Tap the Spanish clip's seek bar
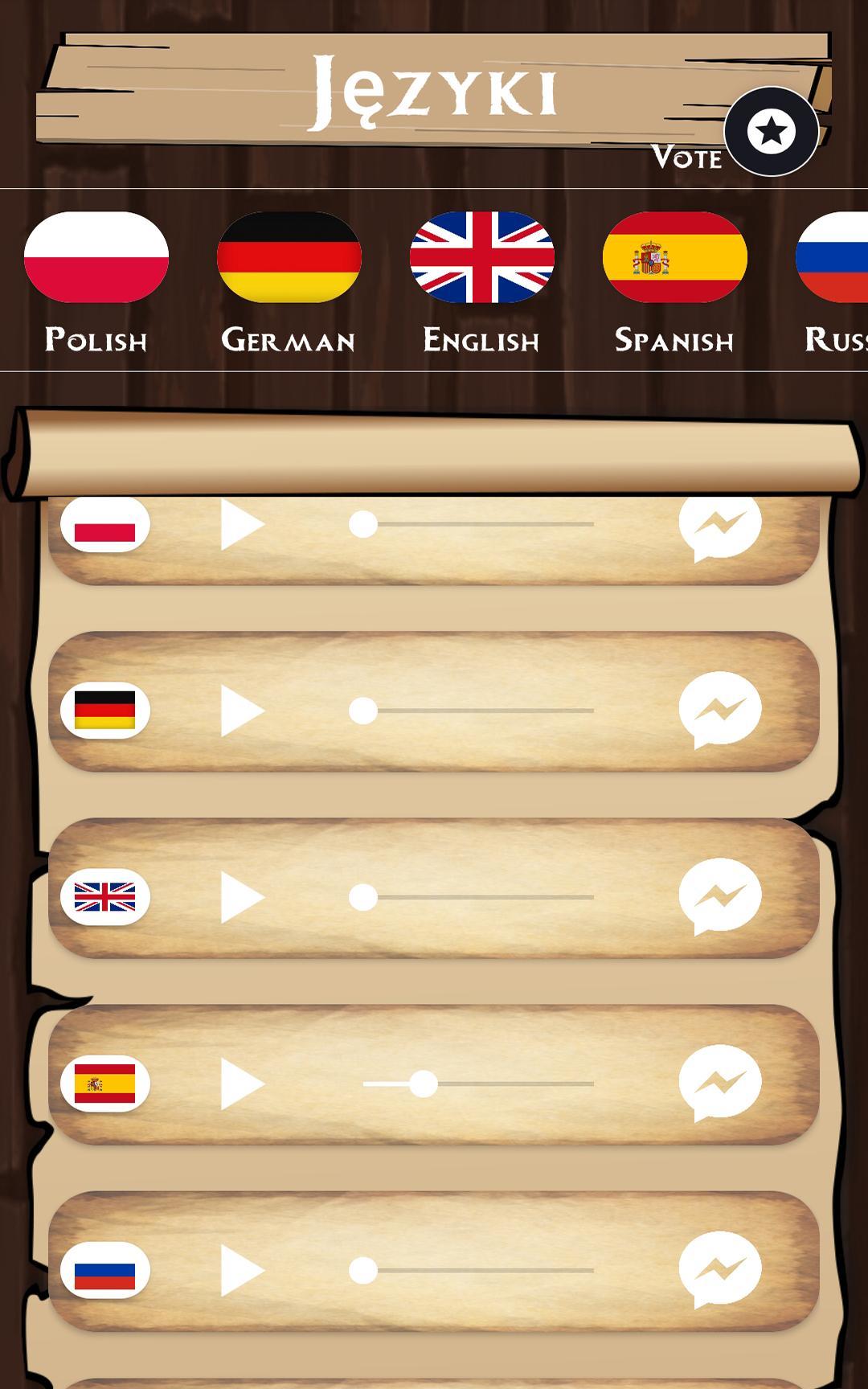 [478, 1084]
